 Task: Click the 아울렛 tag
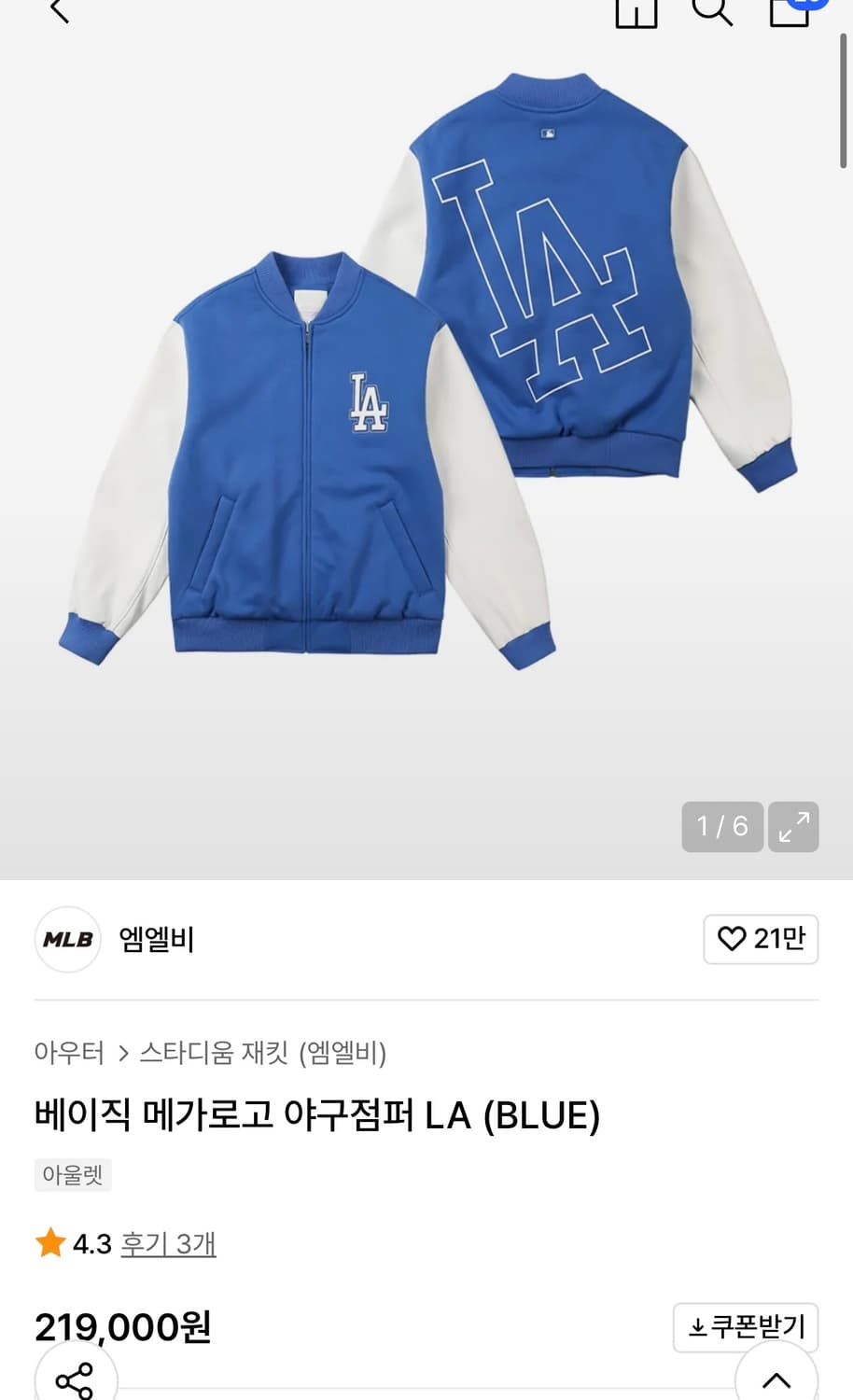[x=73, y=1175]
